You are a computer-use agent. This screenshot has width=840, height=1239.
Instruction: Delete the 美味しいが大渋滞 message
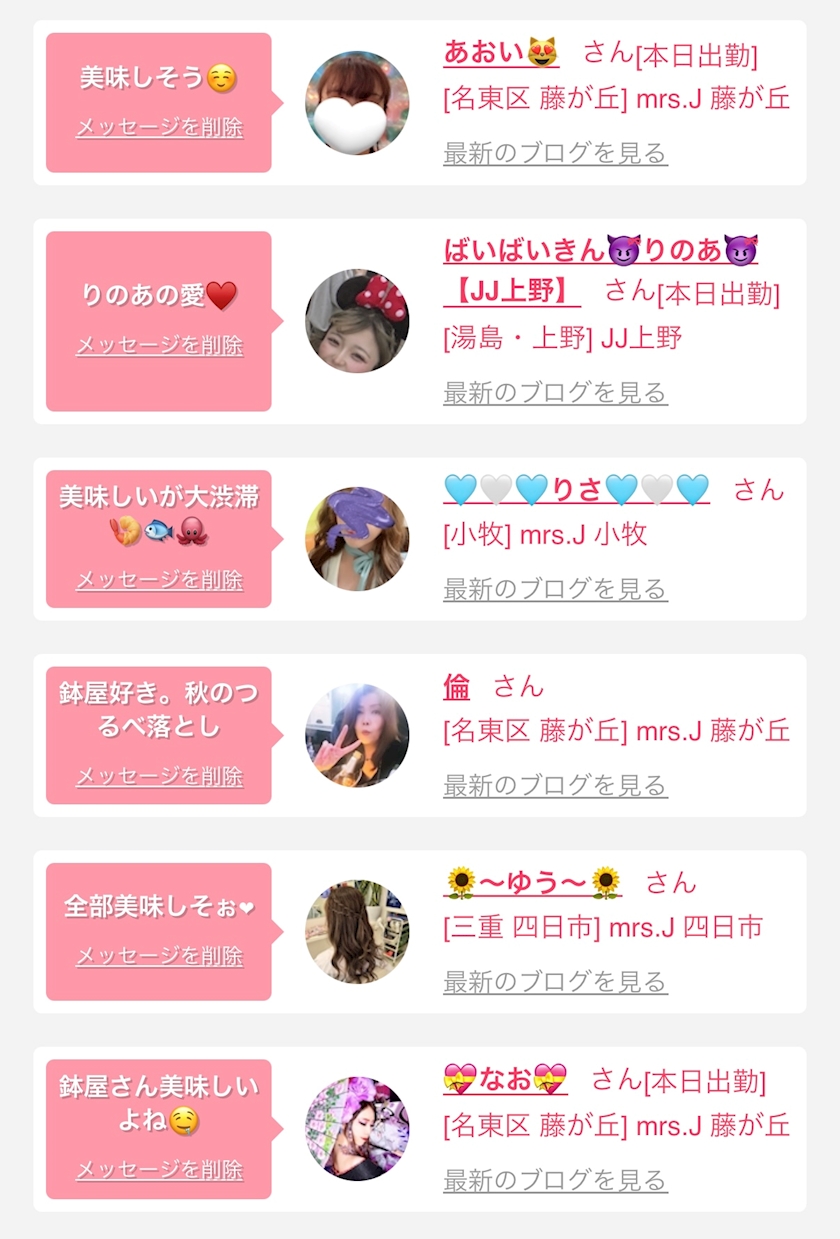tap(159, 580)
